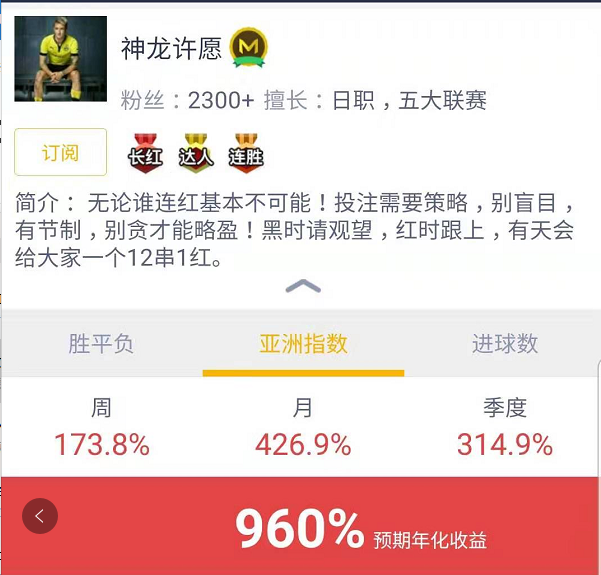Select the 亚洲指数 tab
The width and height of the screenshot is (601, 575).
click(x=303, y=344)
